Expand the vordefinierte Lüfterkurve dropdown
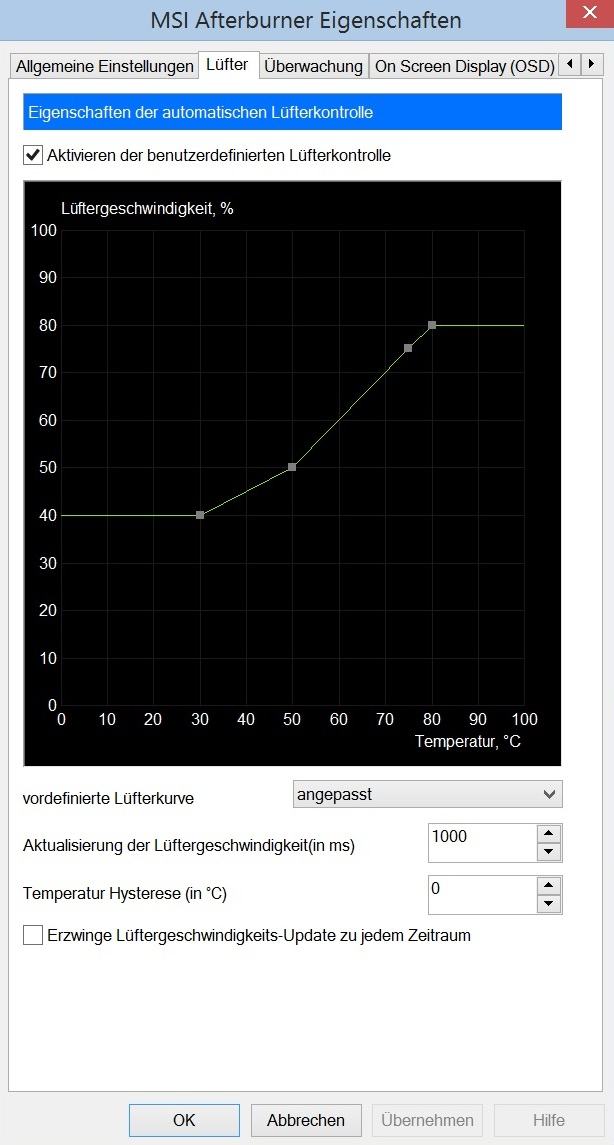The height and width of the screenshot is (1145, 614). click(427, 794)
